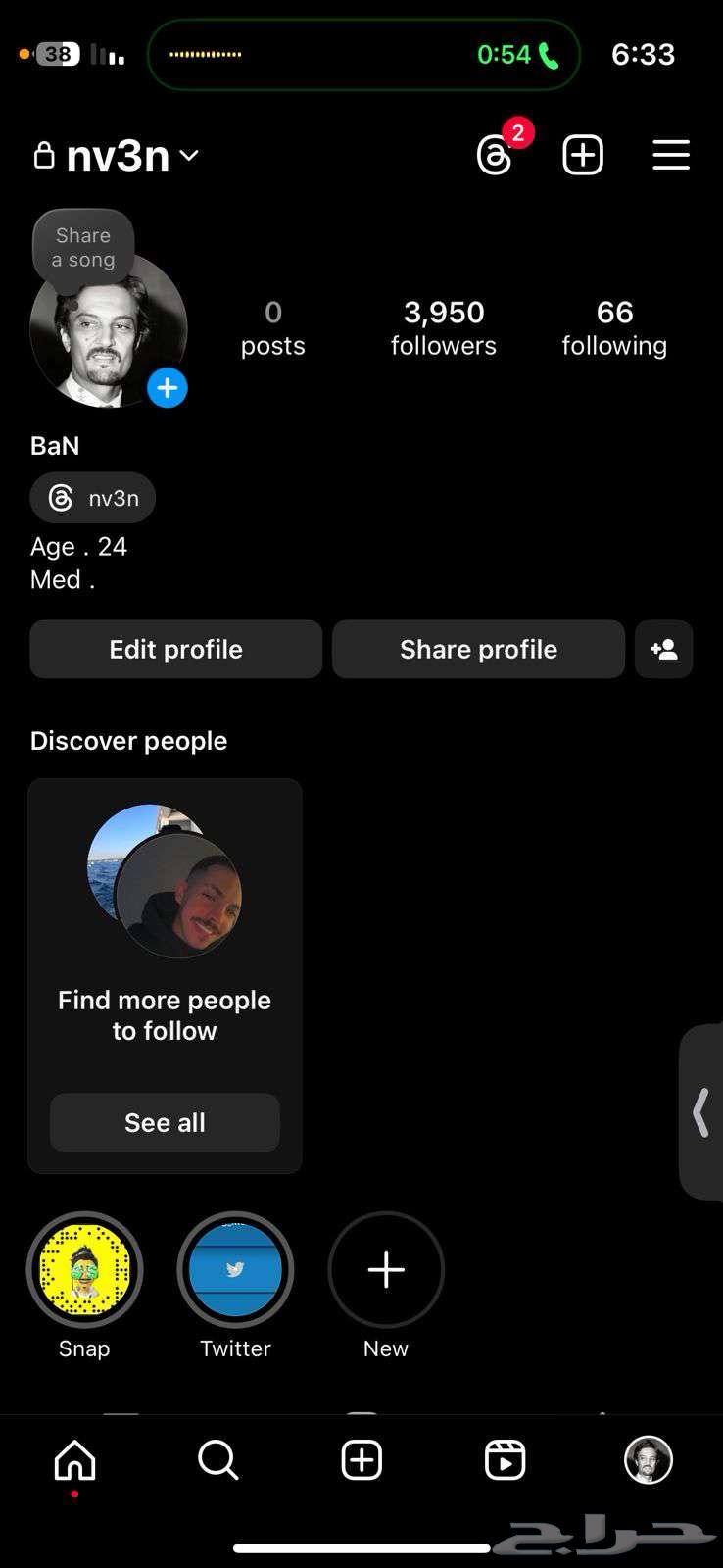The height and width of the screenshot is (1568, 723).
Task: Open the following count
Action: (x=614, y=326)
